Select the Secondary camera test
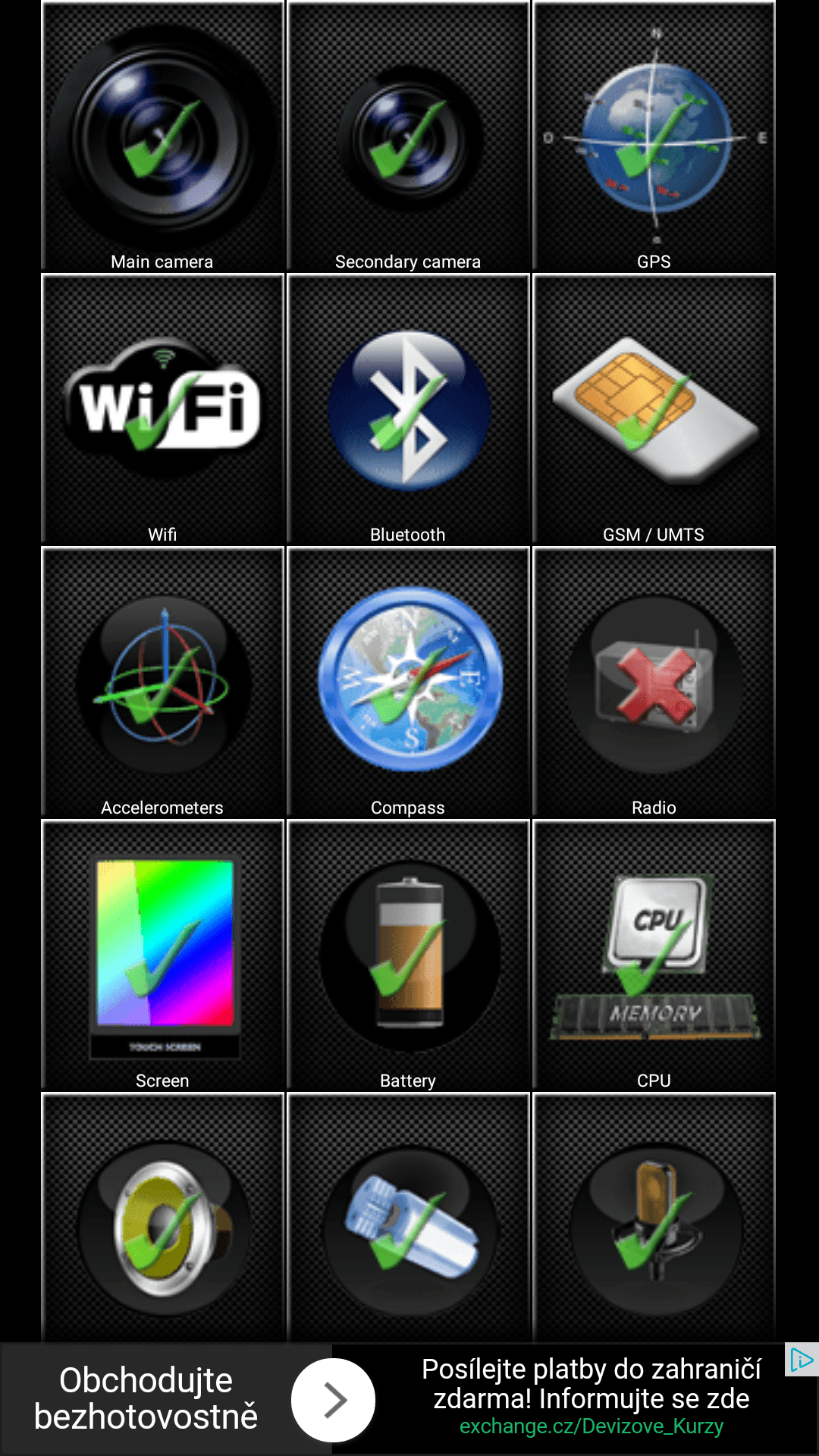This screenshot has height=1456, width=819. click(x=408, y=136)
